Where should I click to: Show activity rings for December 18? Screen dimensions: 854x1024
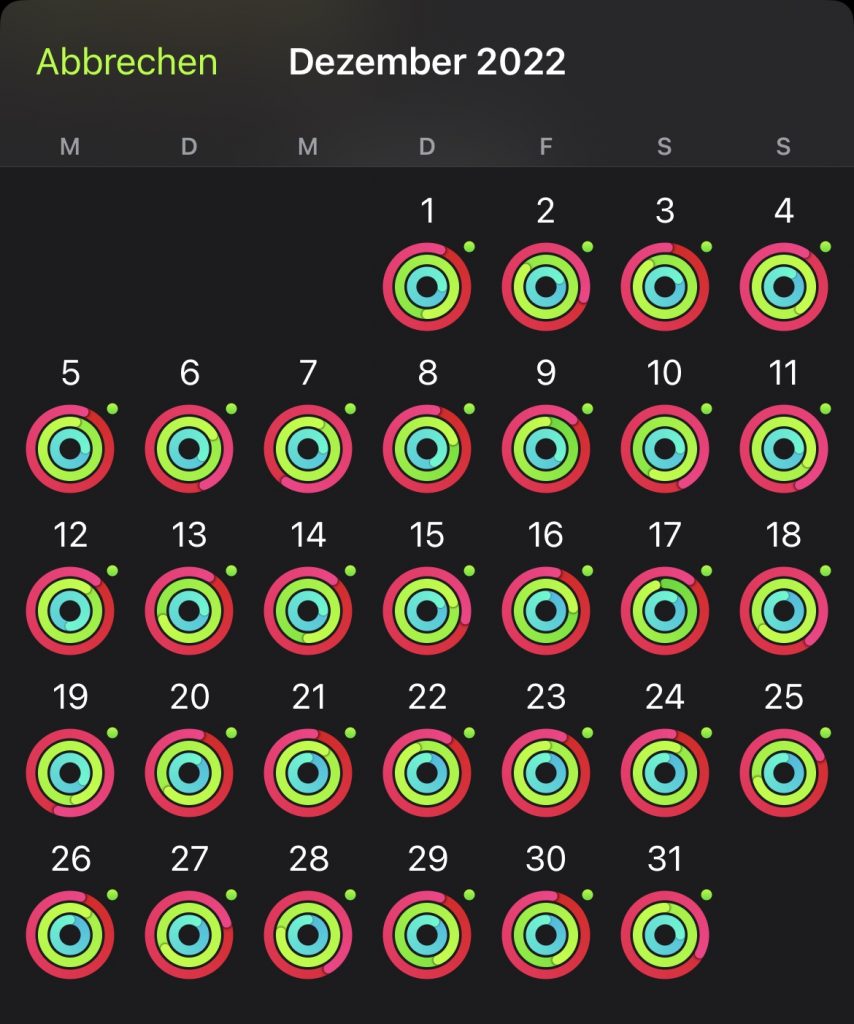coord(784,610)
